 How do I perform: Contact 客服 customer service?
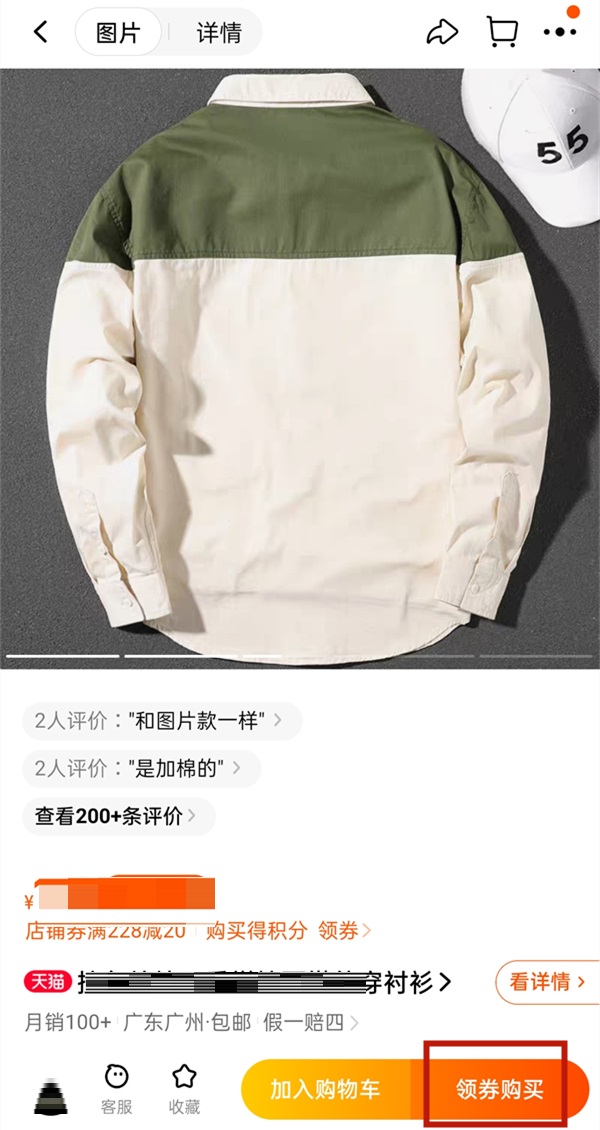click(116, 1087)
